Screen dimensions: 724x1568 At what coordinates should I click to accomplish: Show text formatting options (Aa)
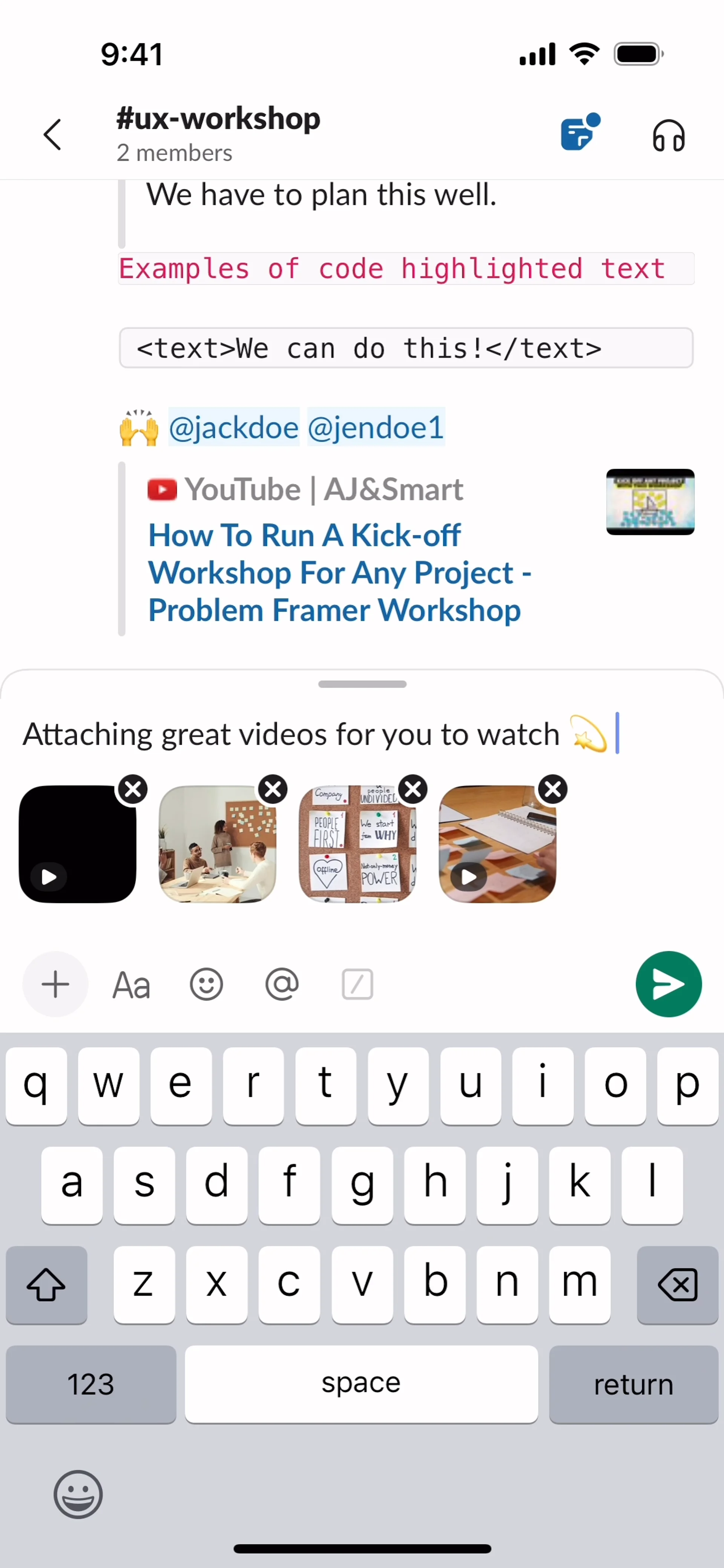(x=131, y=985)
